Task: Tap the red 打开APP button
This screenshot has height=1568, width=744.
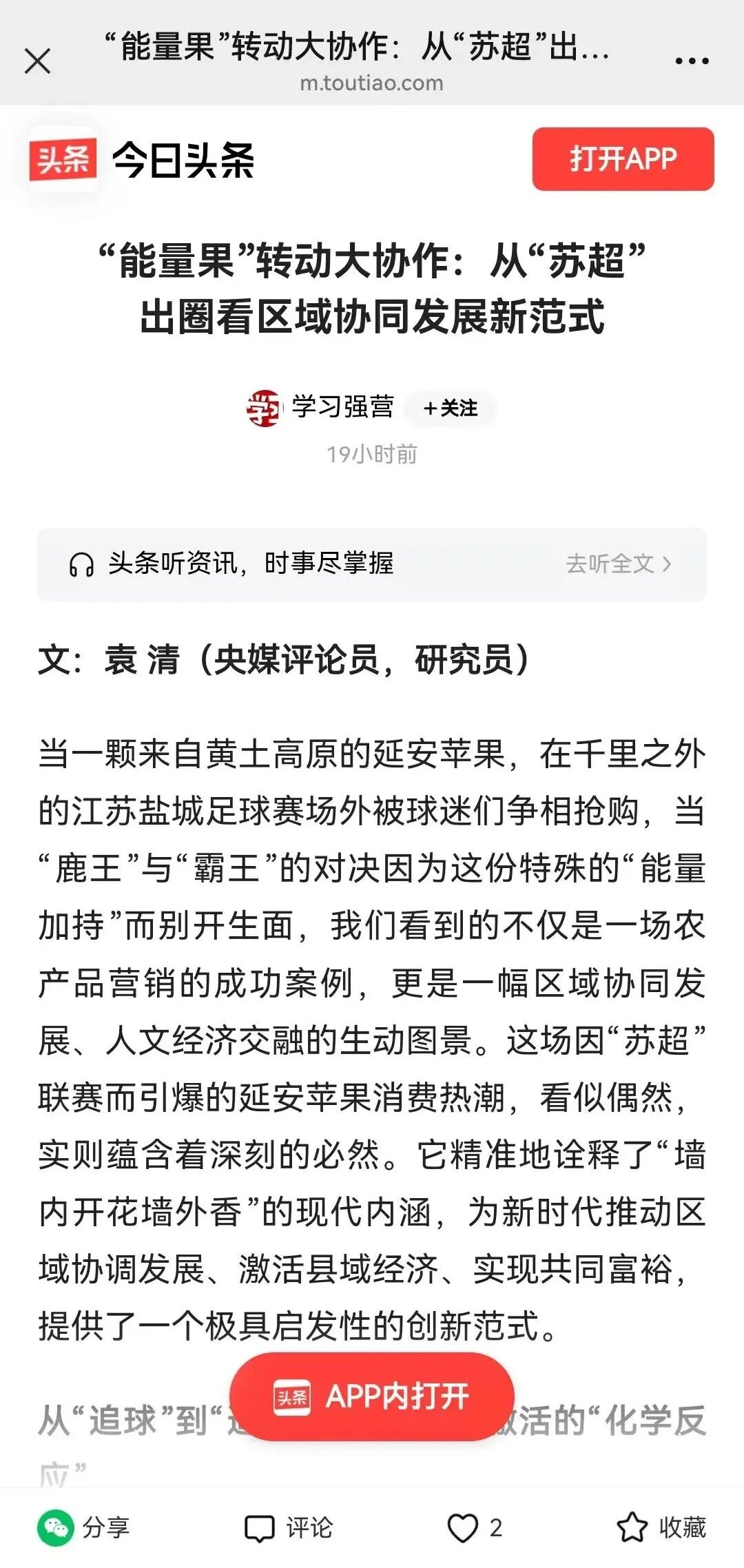Action: (x=623, y=159)
